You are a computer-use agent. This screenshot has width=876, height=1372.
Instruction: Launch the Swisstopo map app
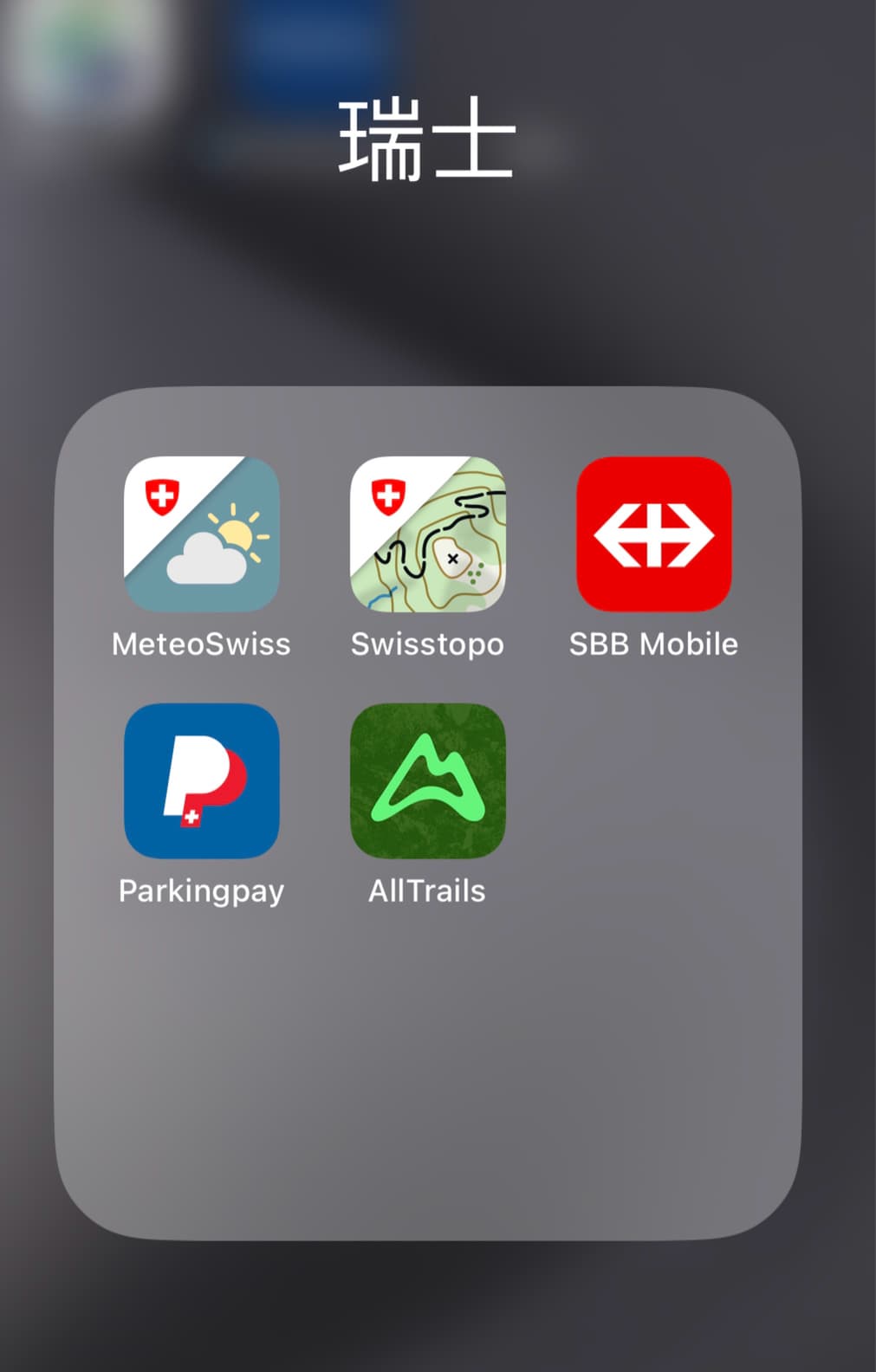(x=427, y=534)
